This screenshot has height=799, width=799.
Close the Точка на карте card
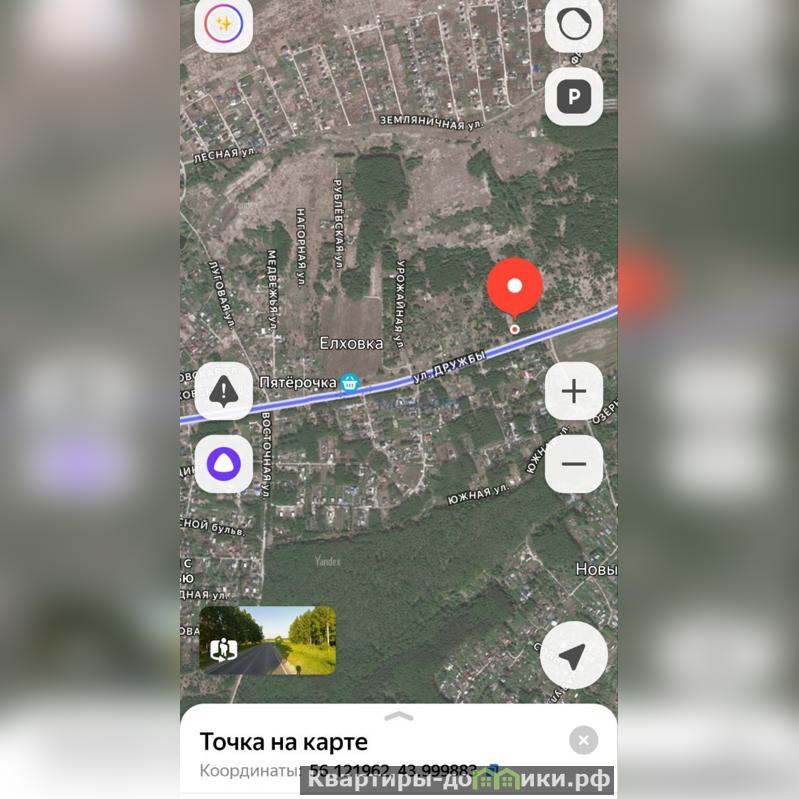tap(583, 740)
